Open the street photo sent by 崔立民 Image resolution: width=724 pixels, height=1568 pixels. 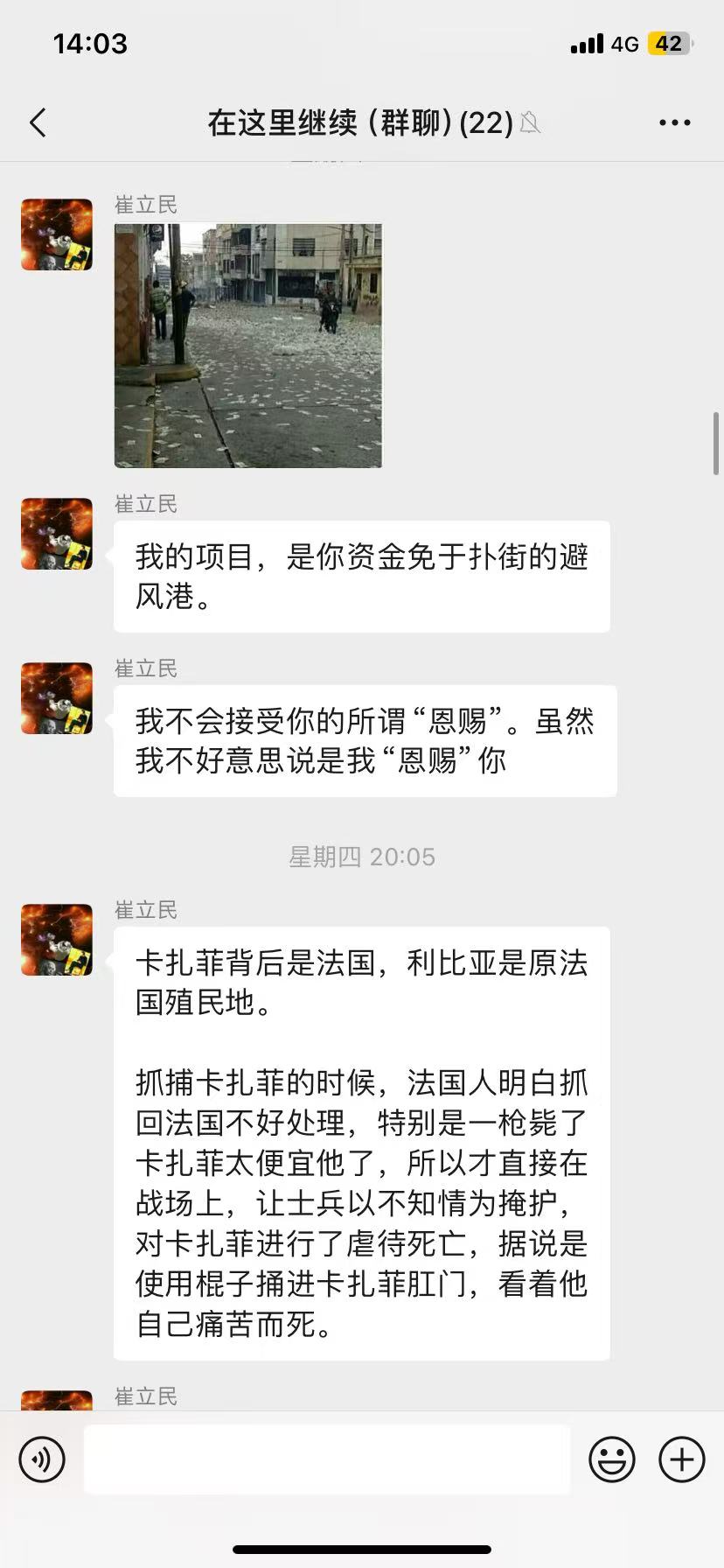(248, 346)
